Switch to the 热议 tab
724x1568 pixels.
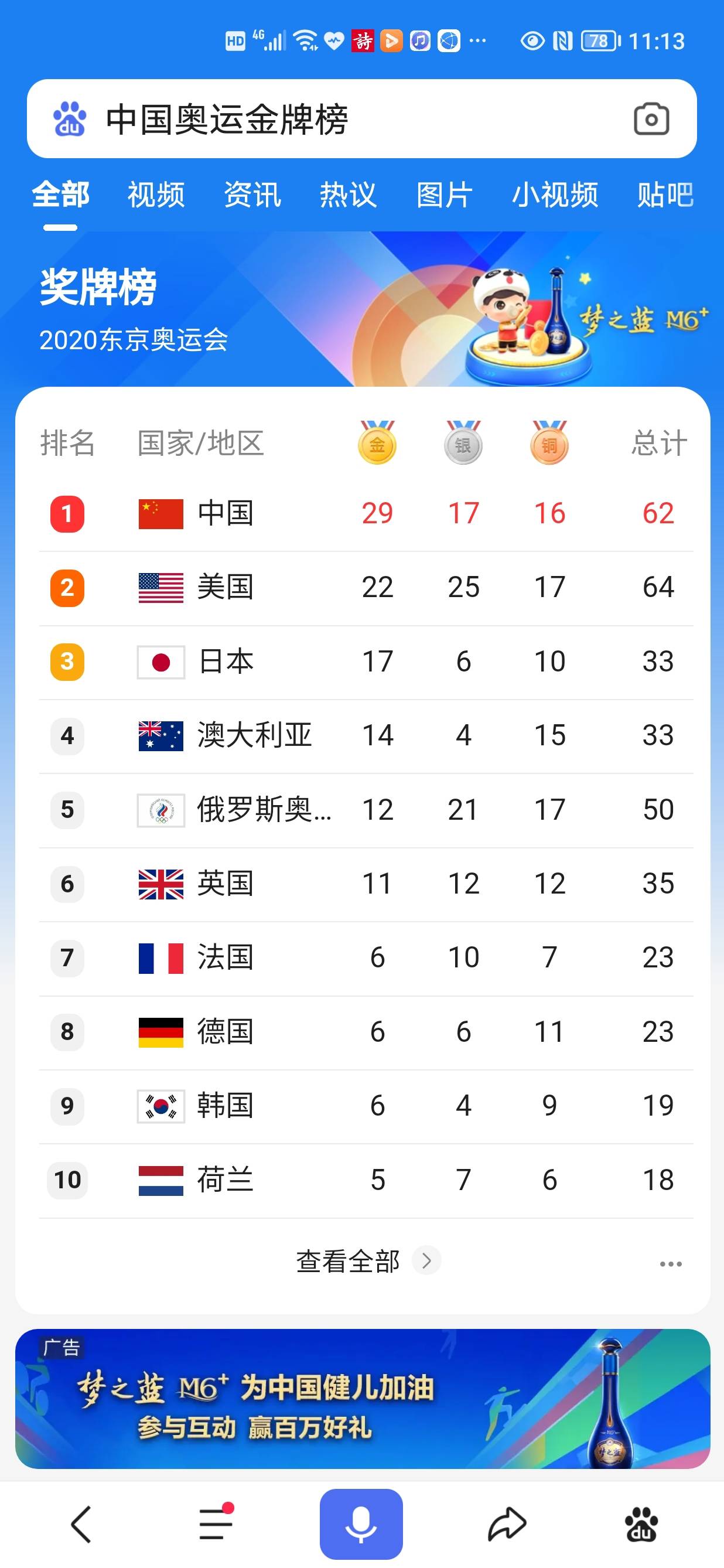coord(348,195)
